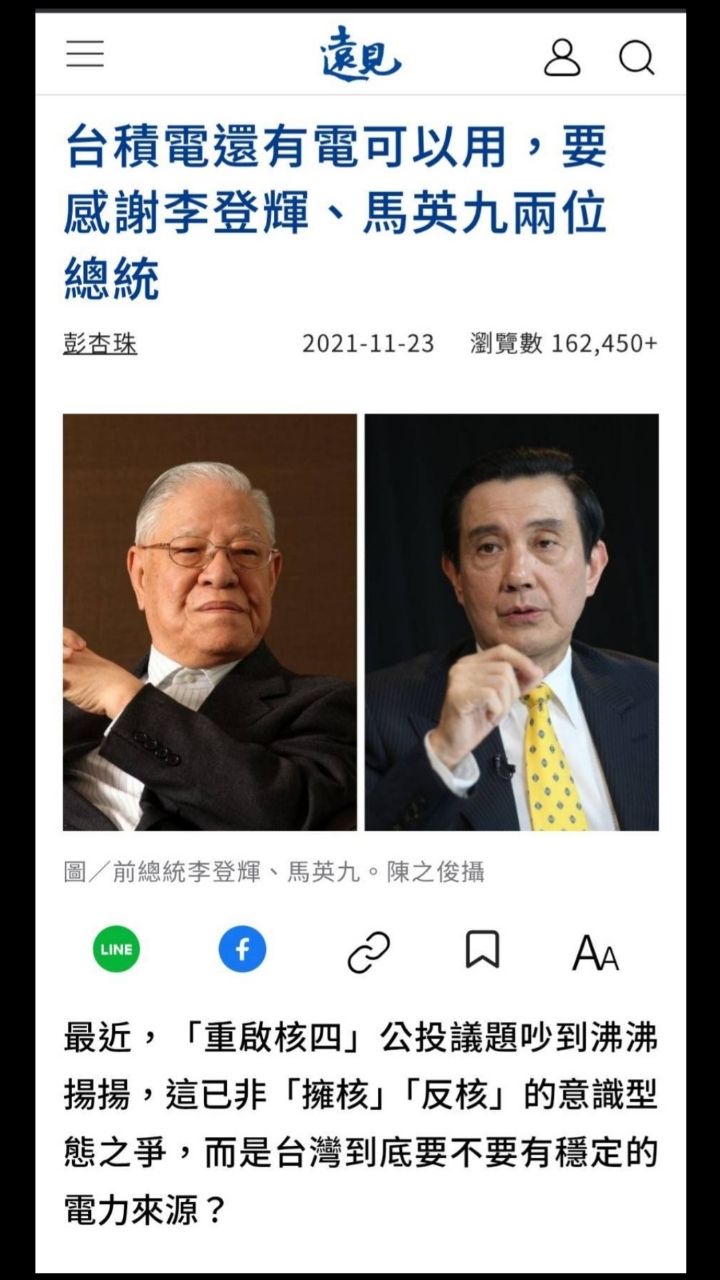Adjust the article font size

click(596, 952)
